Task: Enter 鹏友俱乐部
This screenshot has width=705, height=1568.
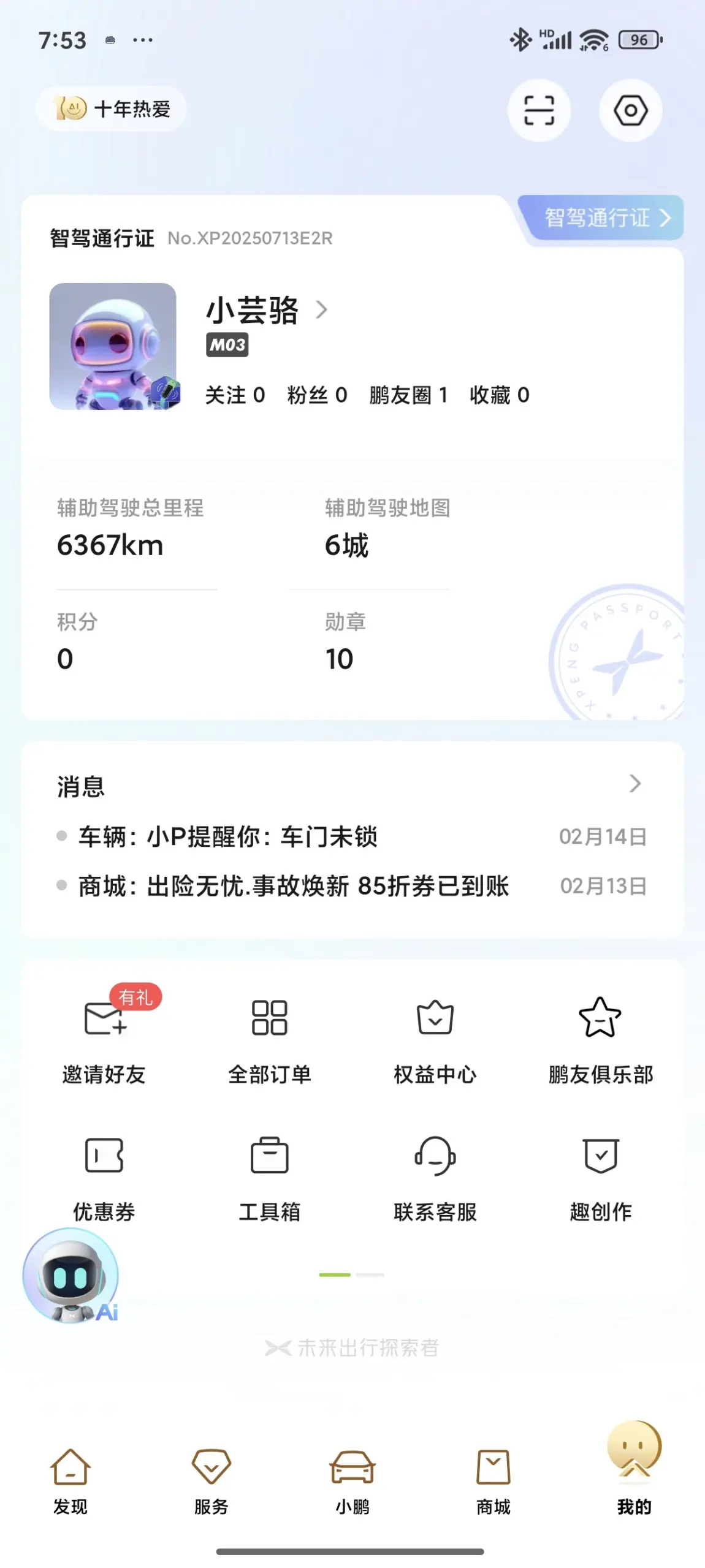Action: click(x=601, y=1037)
